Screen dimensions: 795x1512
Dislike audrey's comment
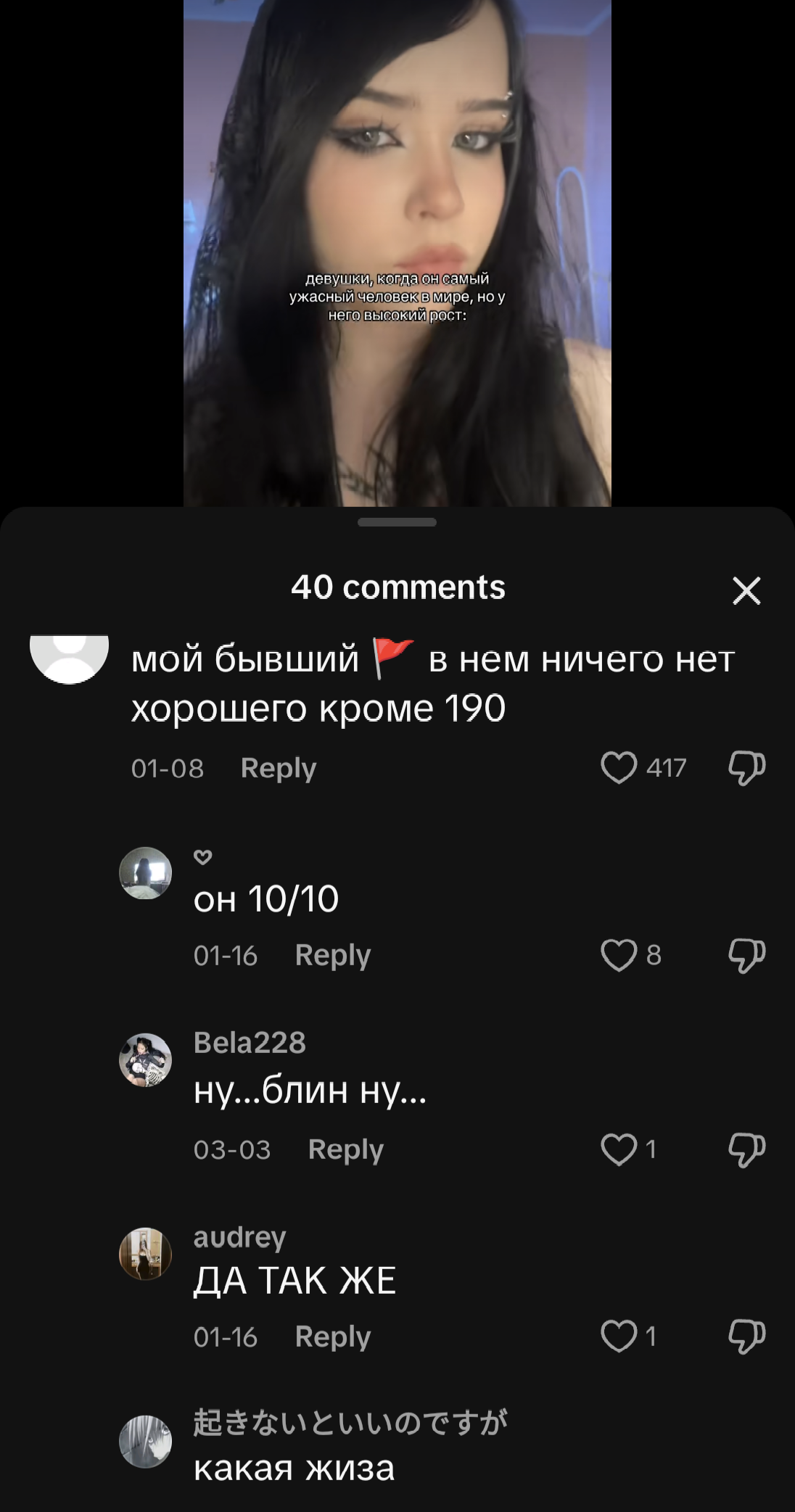point(746,1337)
